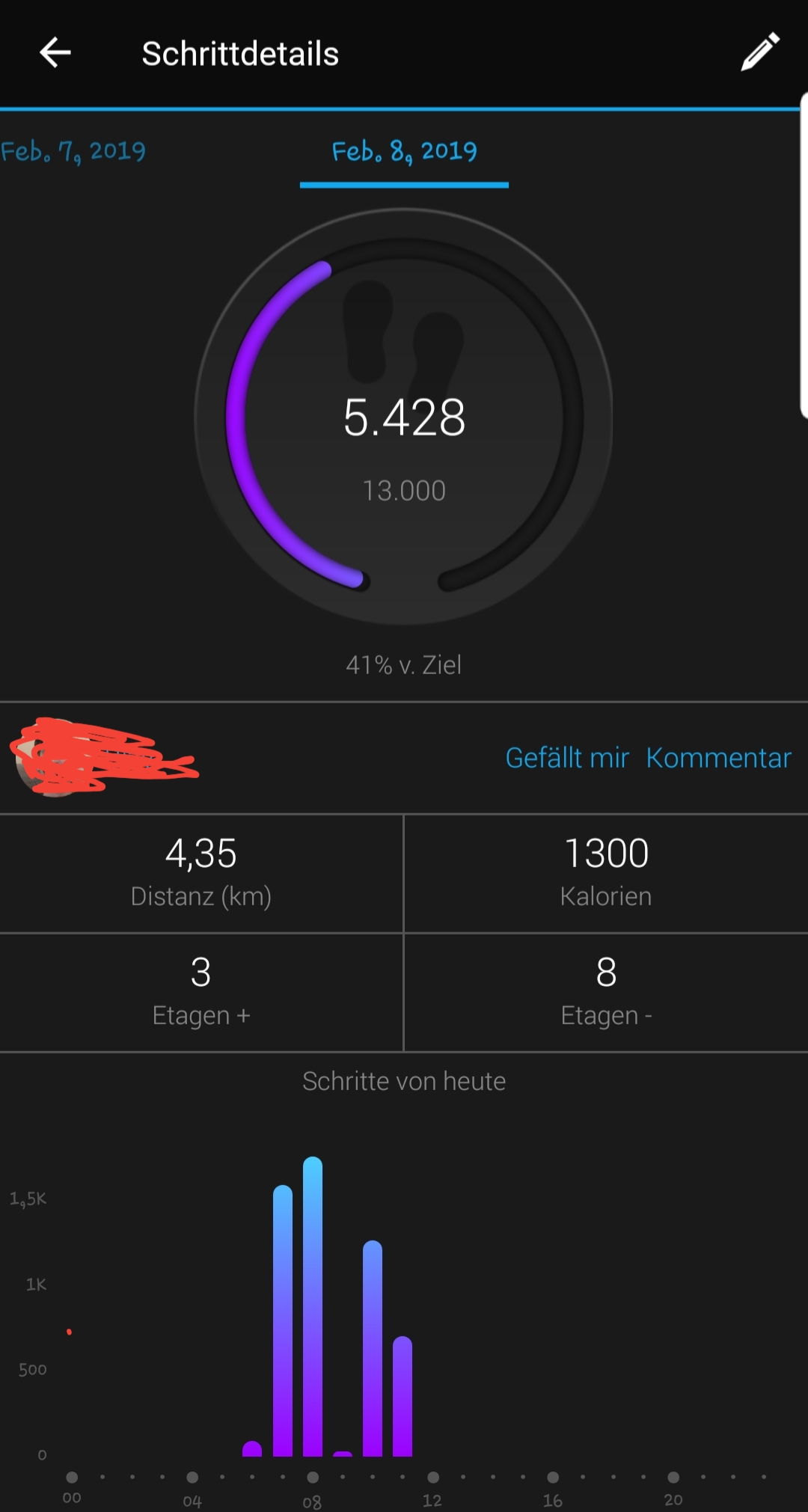Toggle like on today's steps

pyautogui.click(x=568, y=757)
